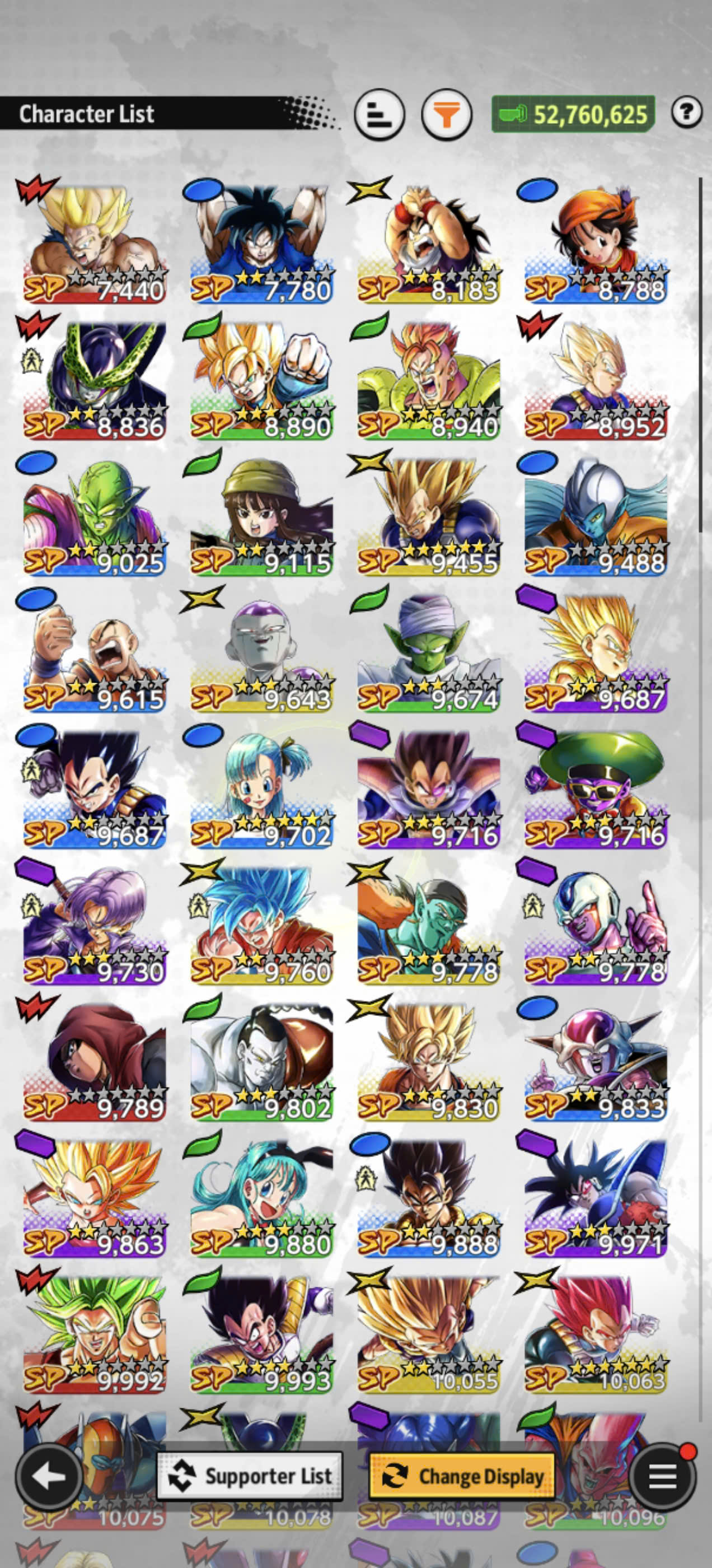Tap the Change Display button
Image resolution: width=712 pixels, height=1568 pixels.
pos(462,1476)
